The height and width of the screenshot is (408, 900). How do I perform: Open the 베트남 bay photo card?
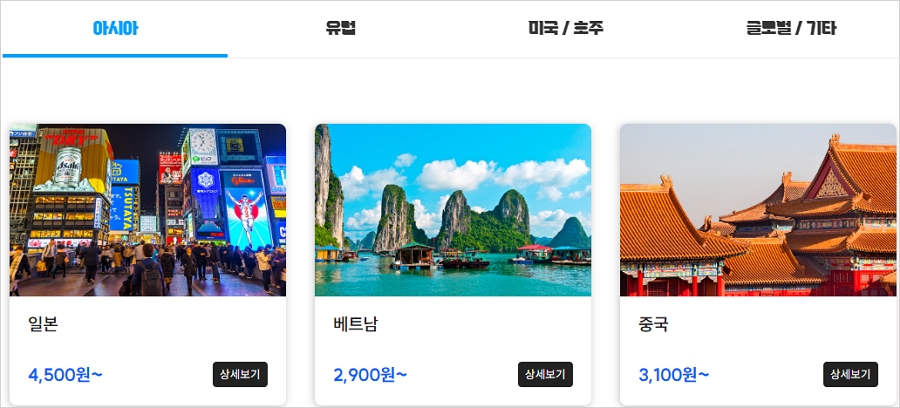pyautogui.click(x=453, y=210)
